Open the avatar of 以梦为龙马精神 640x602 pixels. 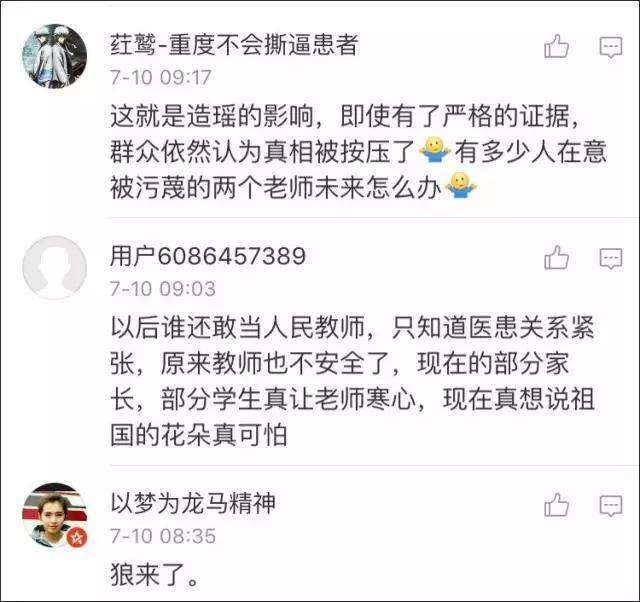click(54, 514)
